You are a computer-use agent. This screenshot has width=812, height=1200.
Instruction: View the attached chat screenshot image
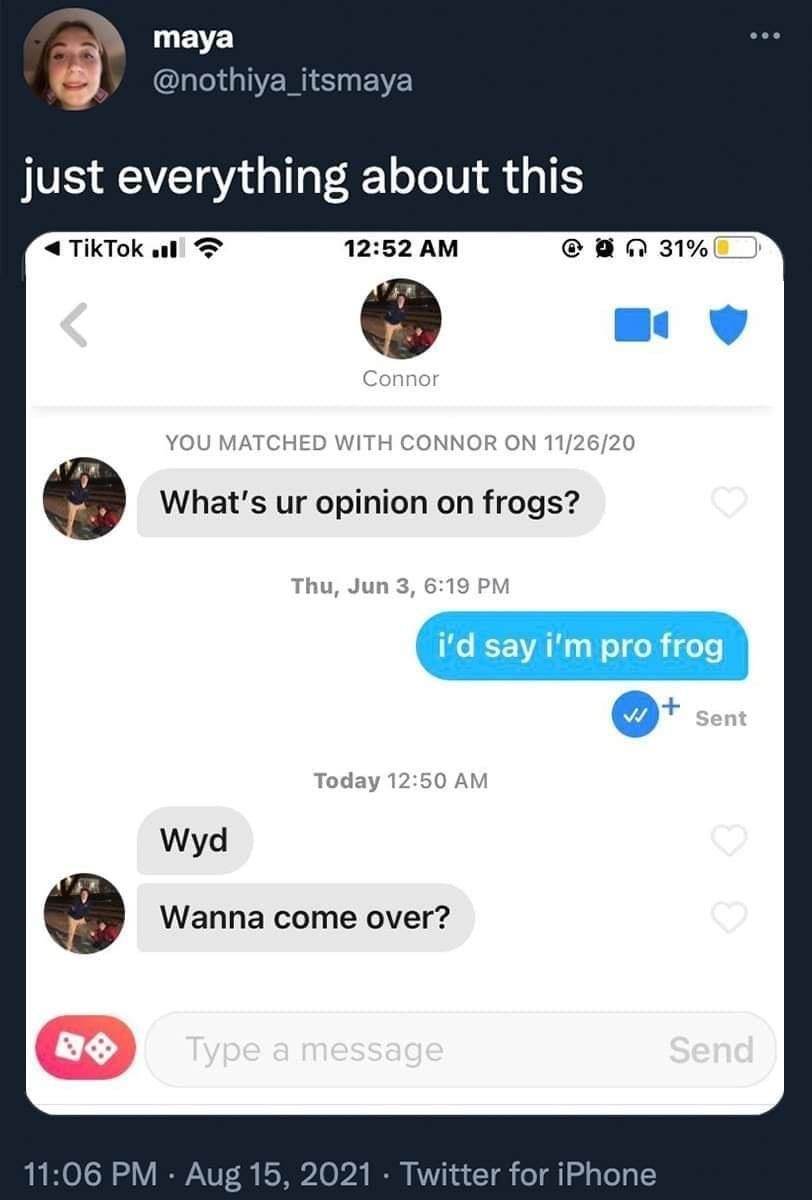pyautogui.click(x=404, y=670)
